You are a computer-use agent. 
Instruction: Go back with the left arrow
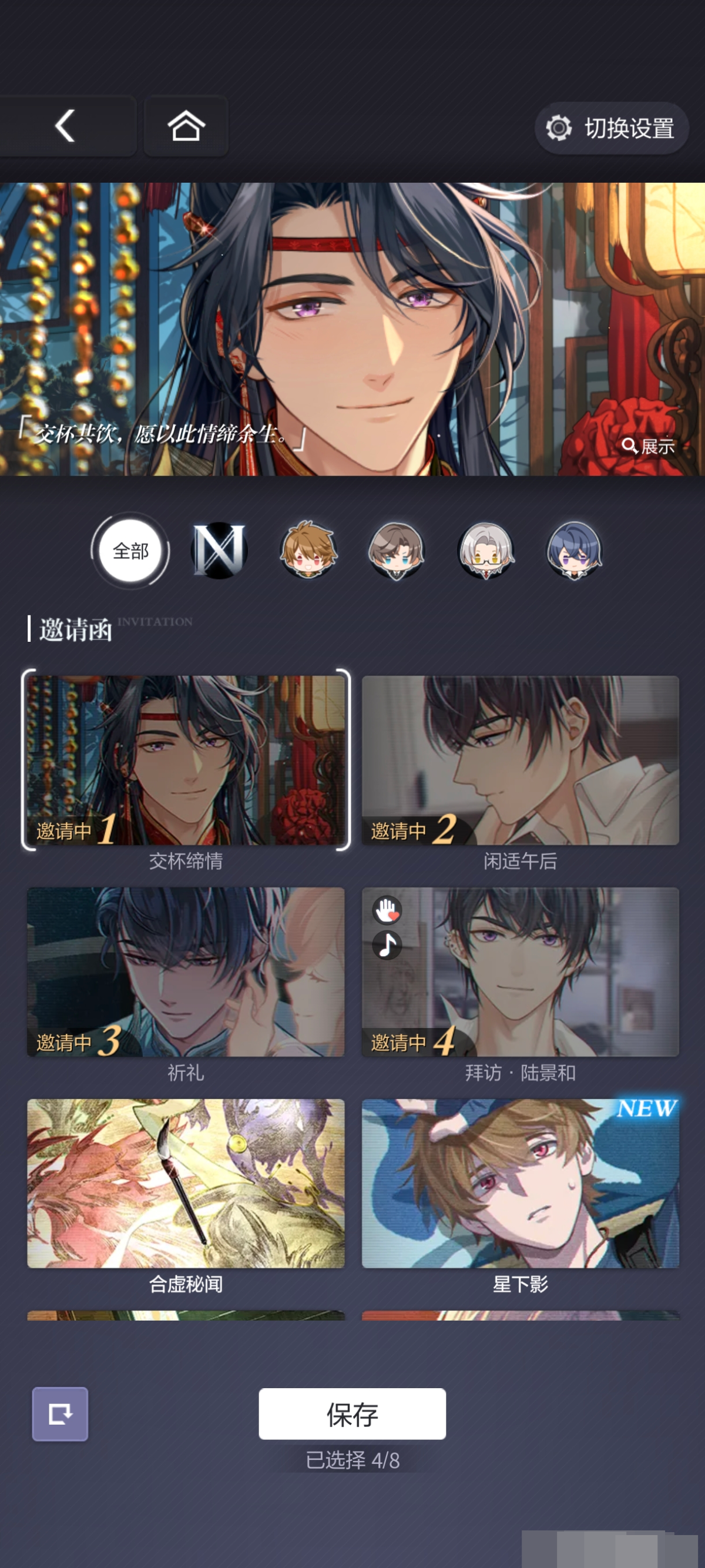point(66,126)
